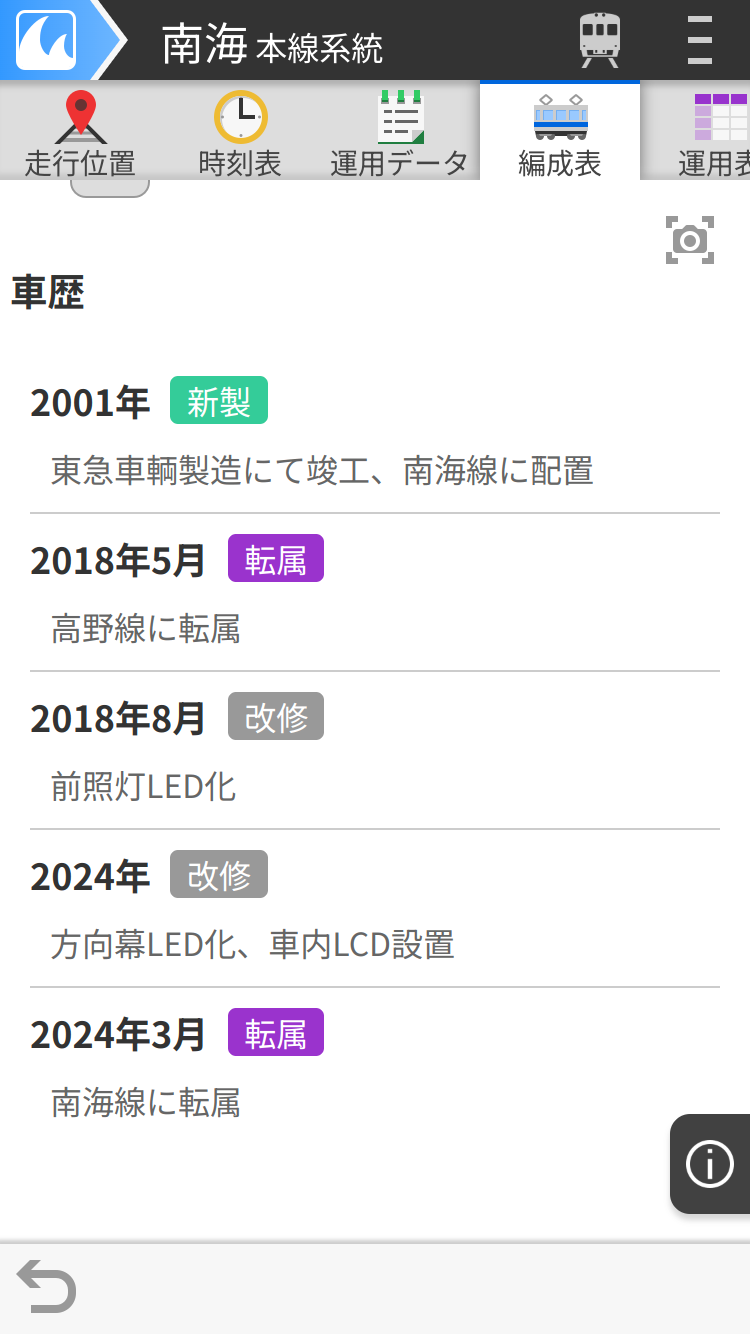Switch to the 時刻表 tab
The height and width of the screenshot is (1334, 750).
(240, 133)
